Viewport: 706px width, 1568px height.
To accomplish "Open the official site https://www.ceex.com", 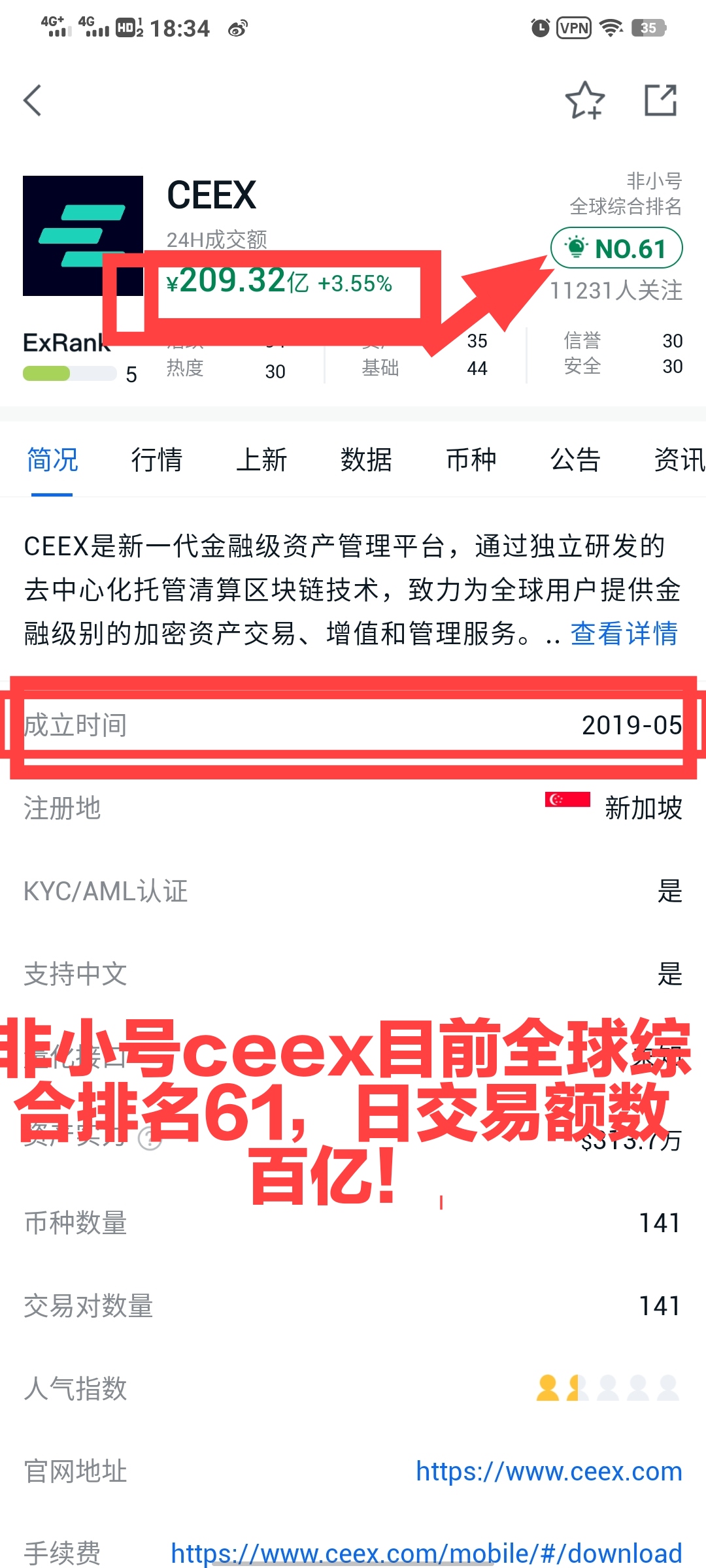I will (549, 1471).
